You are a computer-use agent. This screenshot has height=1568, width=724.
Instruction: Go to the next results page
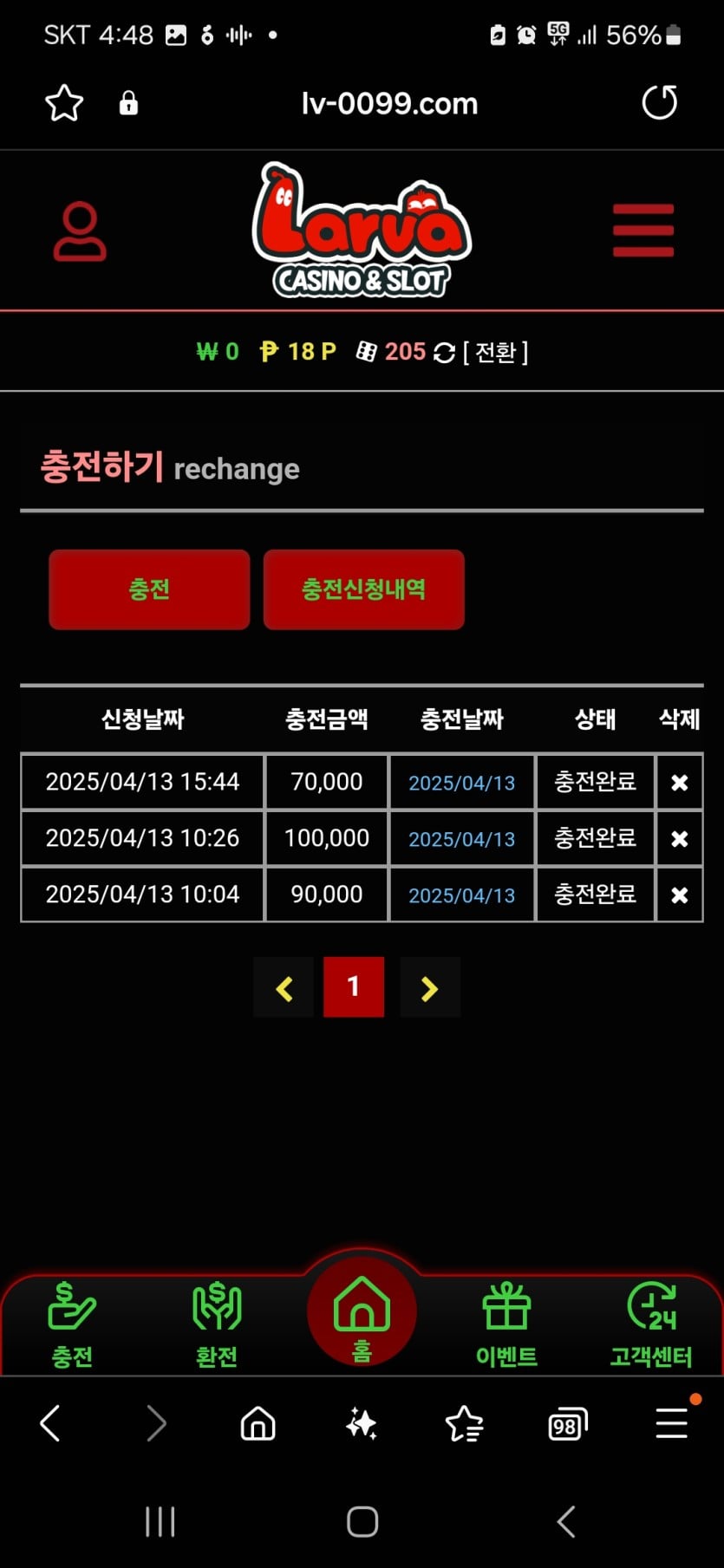pos(429,987)
